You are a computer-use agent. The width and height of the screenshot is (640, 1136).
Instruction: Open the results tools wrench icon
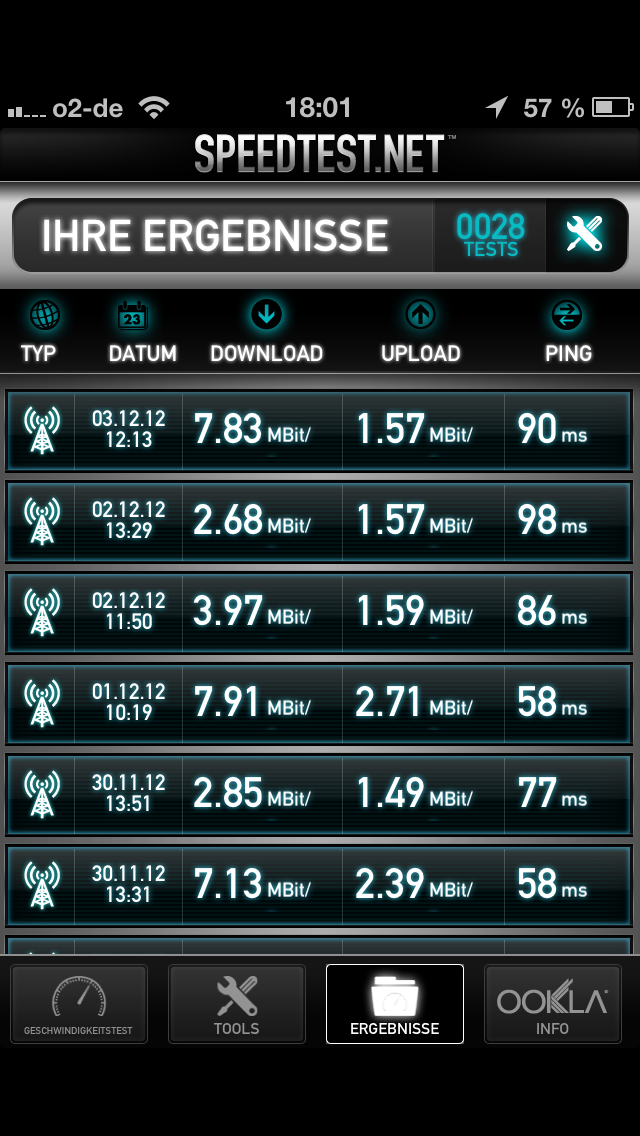tap(586, 235)
